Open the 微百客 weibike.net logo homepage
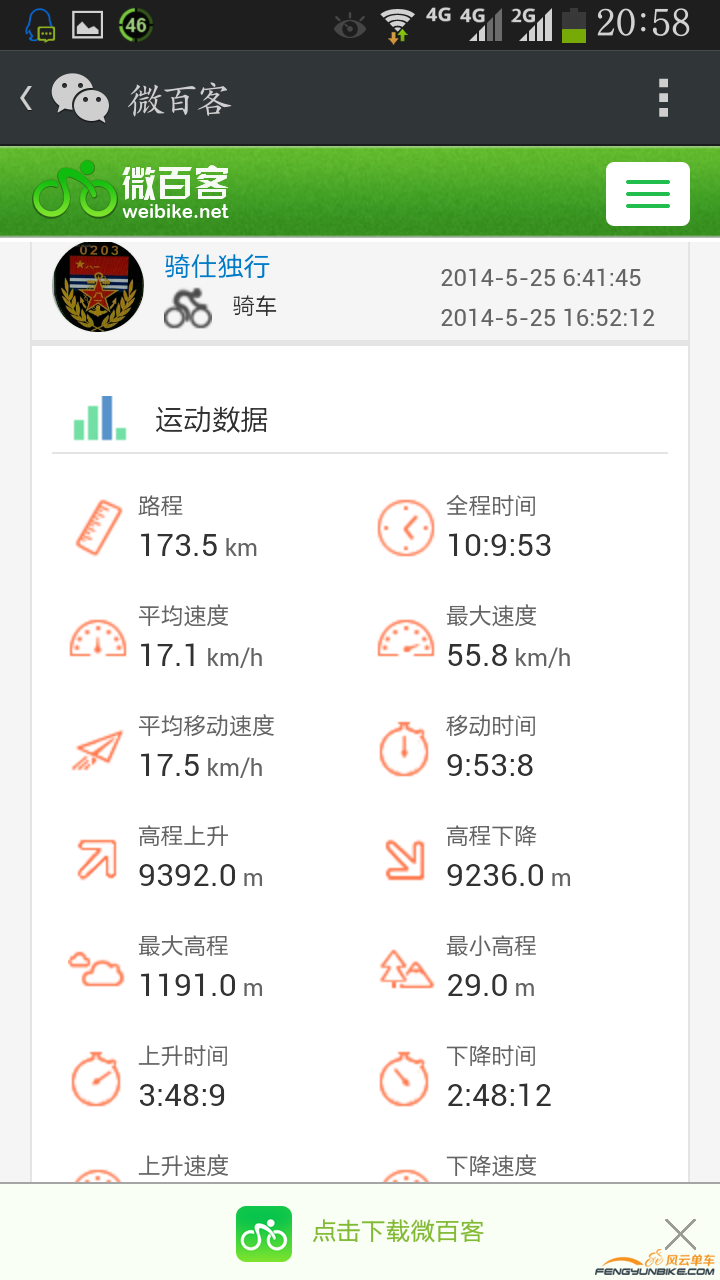720x1280 pixels. click(131, 190)
